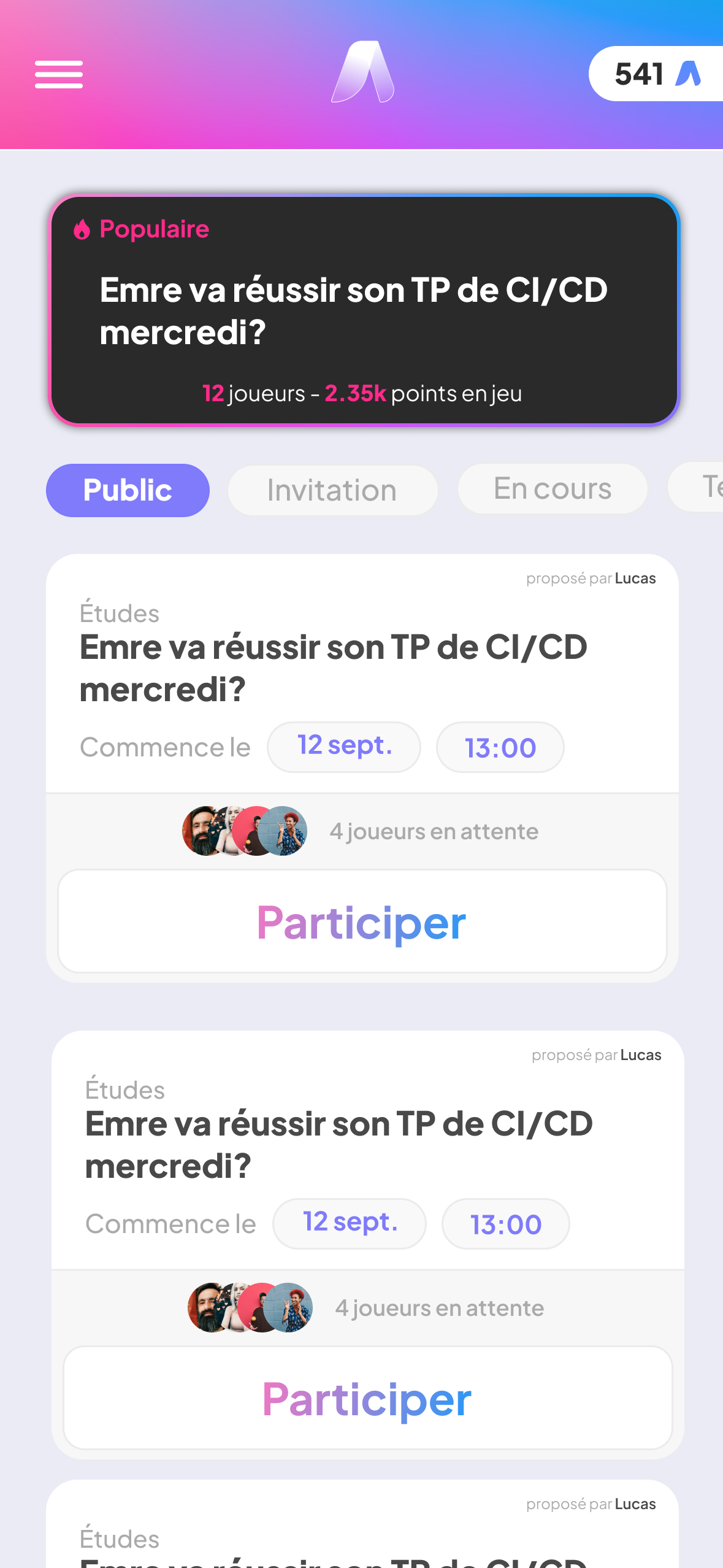Switch to the En cours tab

pyautogui.click(x=553, y=489)
